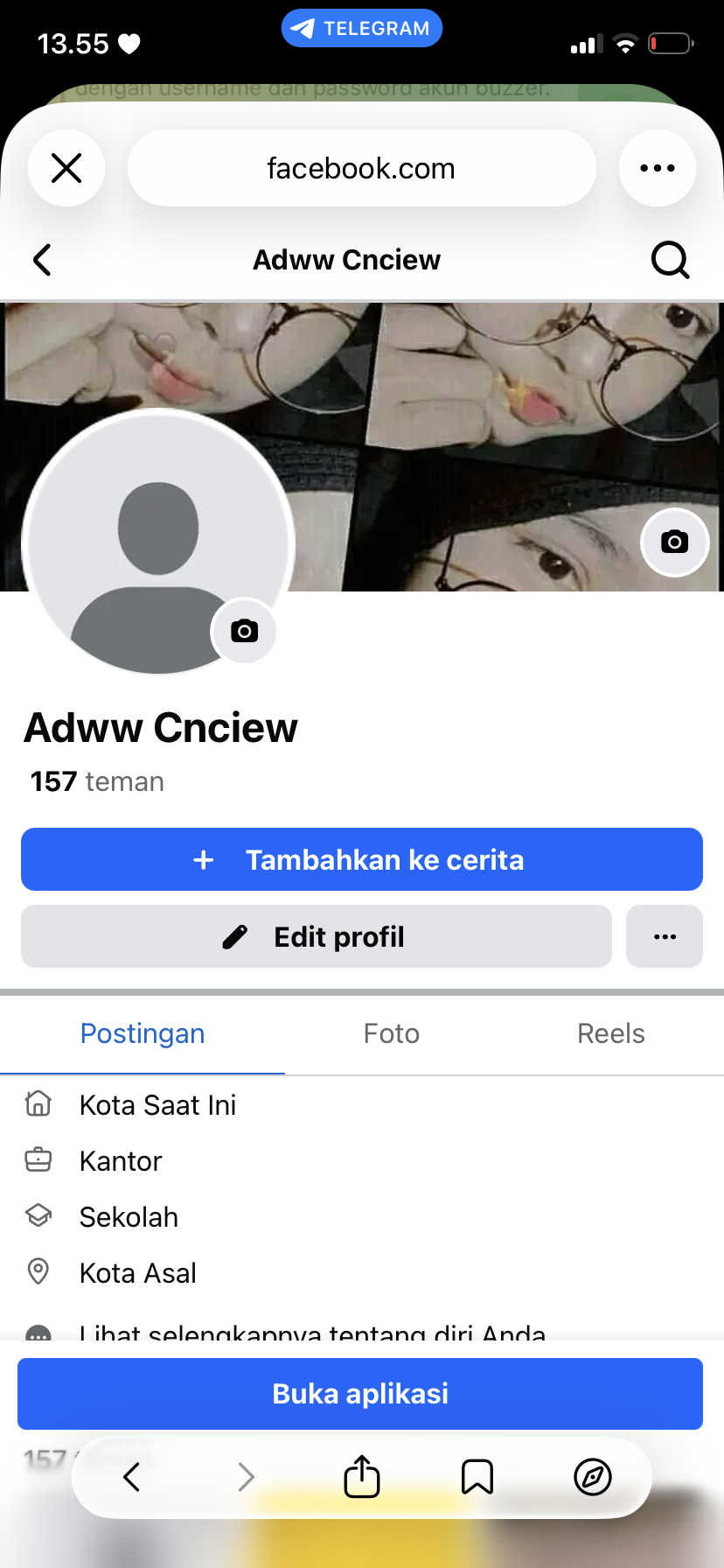The image size is (724, 1568).
Task: Add Kota Saat Ini detail
Action: 157,1105
